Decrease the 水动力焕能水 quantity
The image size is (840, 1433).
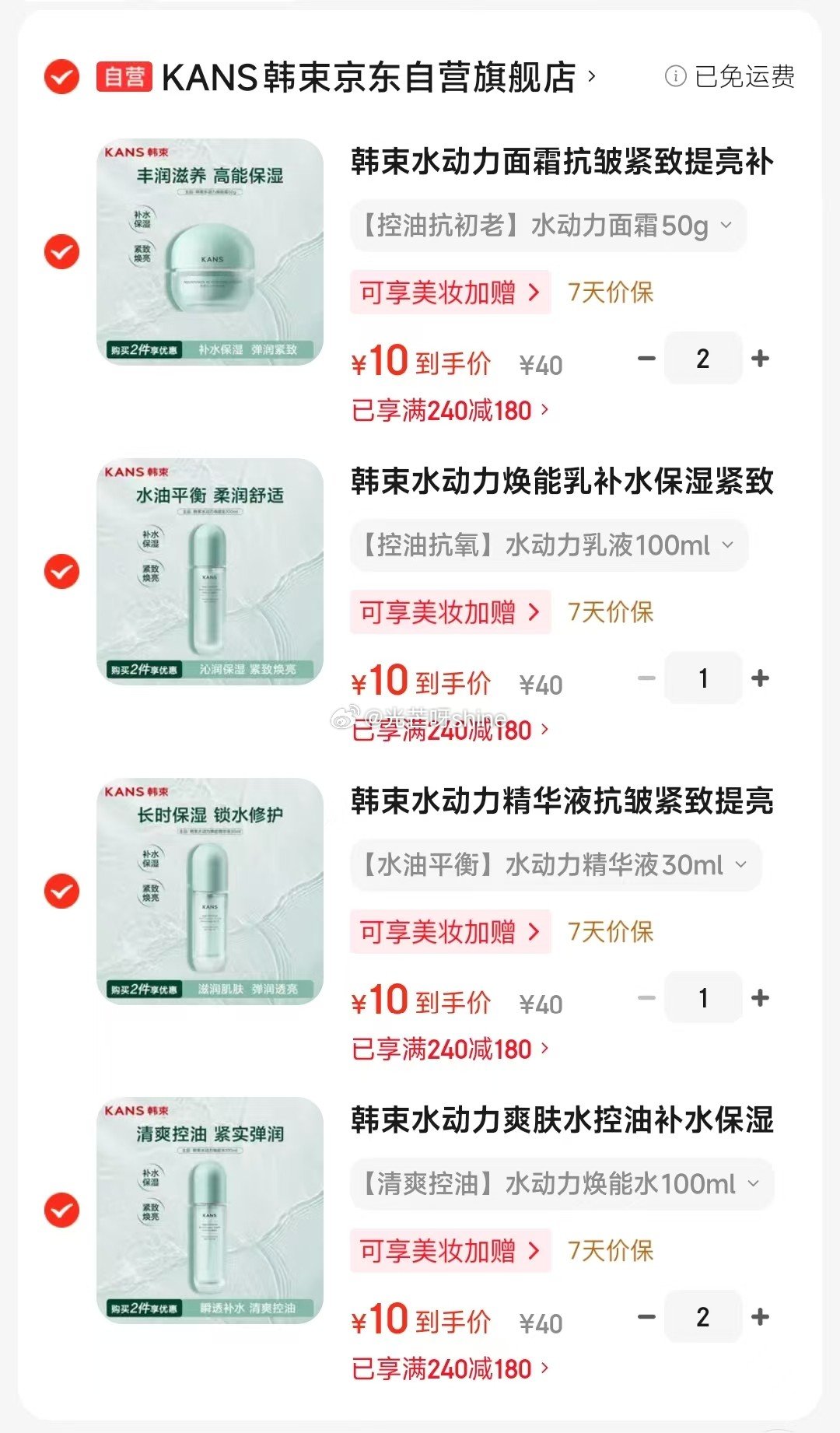(x=646, y=1317)
